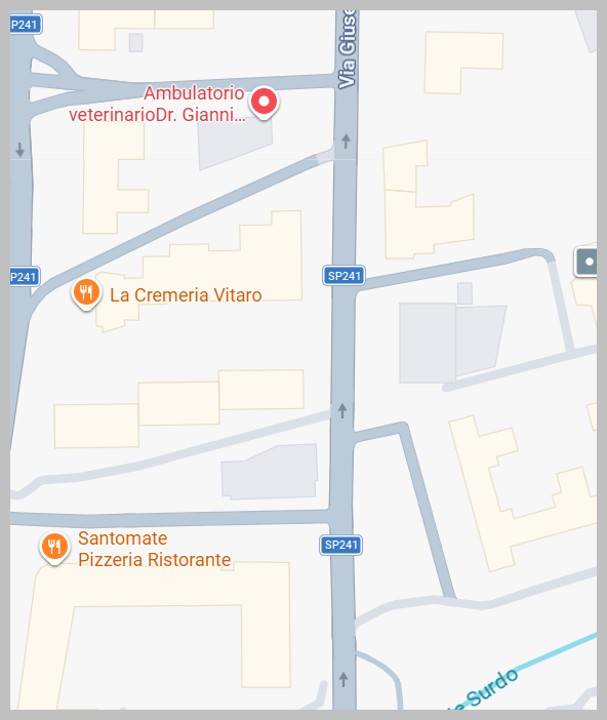Open Santomate Pizzeria Ristorante marker
The height and width of the screenshot is (720, 607).
click(x=54, y=547)
